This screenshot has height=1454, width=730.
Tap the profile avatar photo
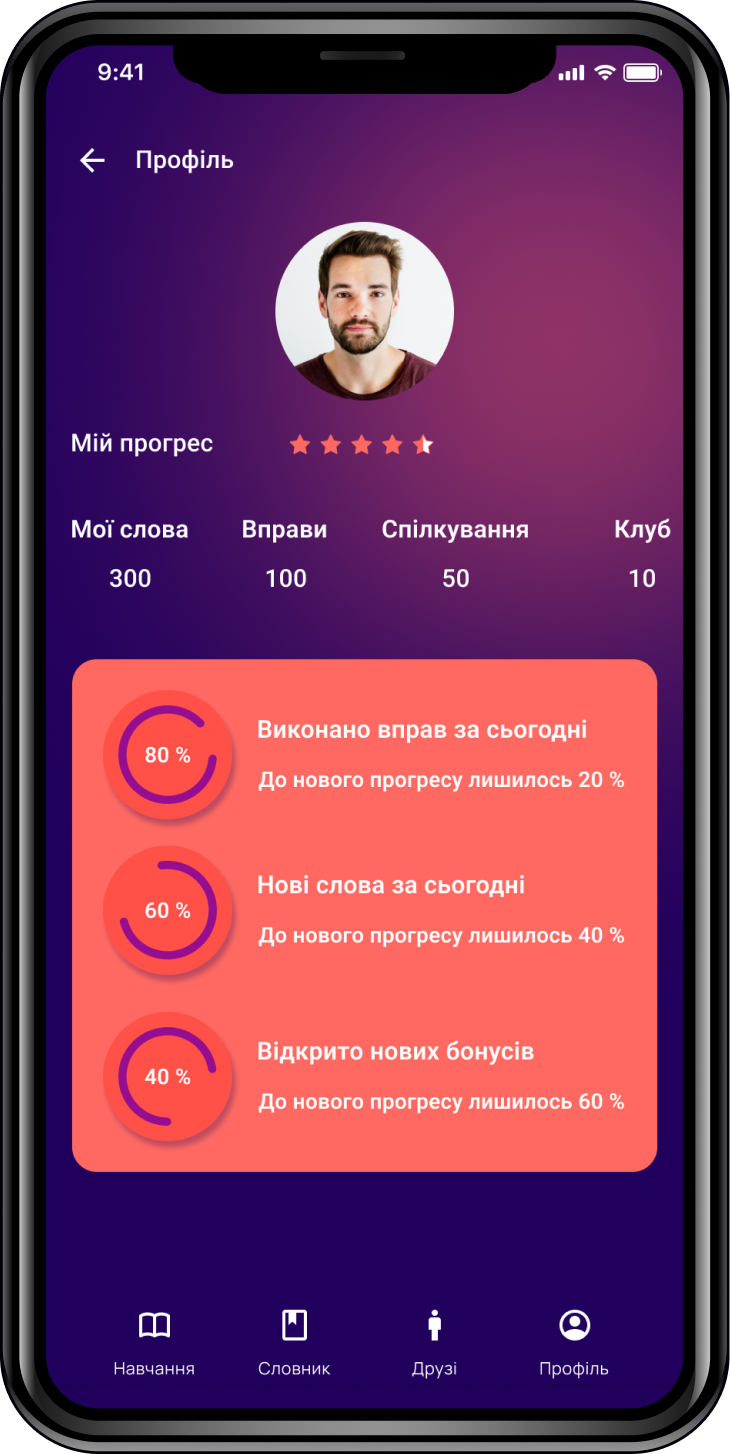[365, 311]
